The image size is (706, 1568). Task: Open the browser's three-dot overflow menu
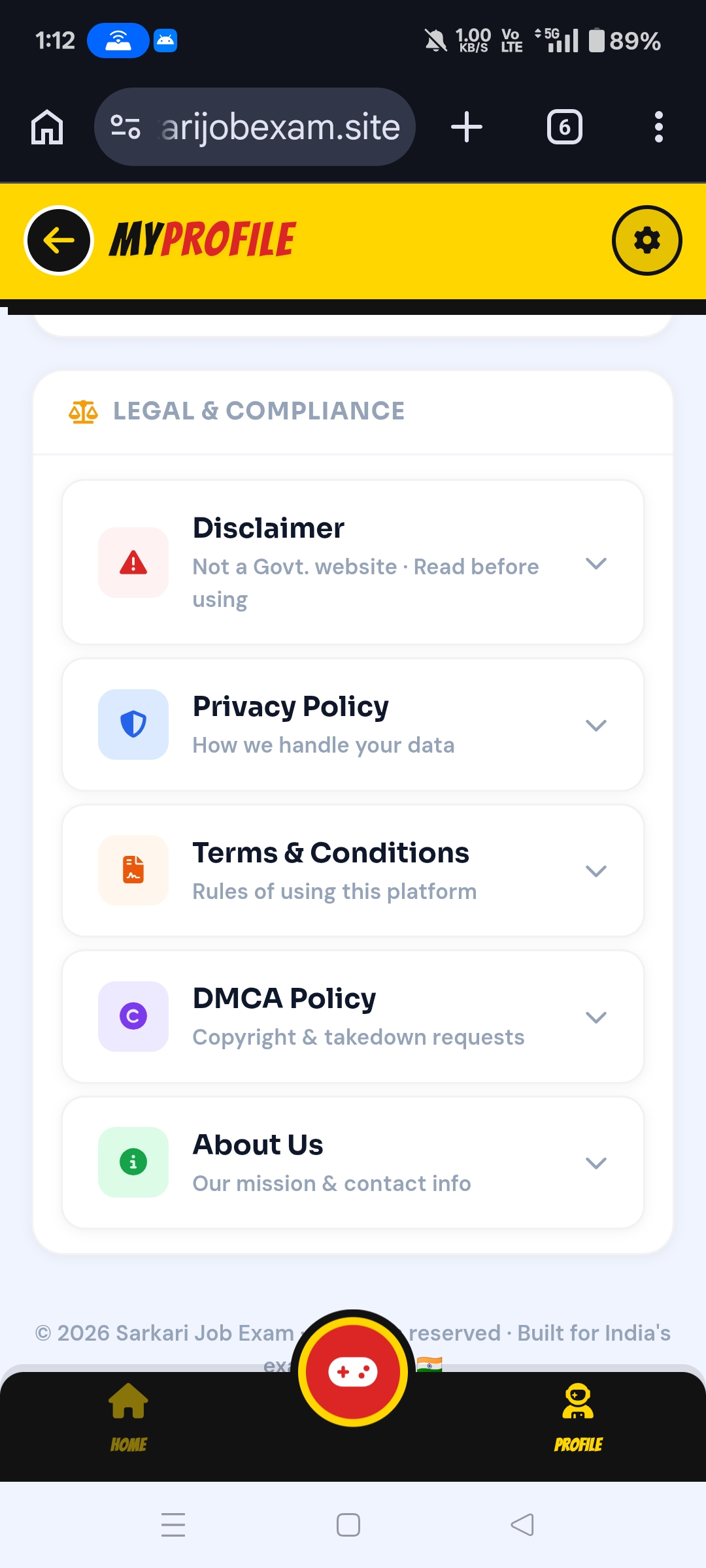coord(658,127)
